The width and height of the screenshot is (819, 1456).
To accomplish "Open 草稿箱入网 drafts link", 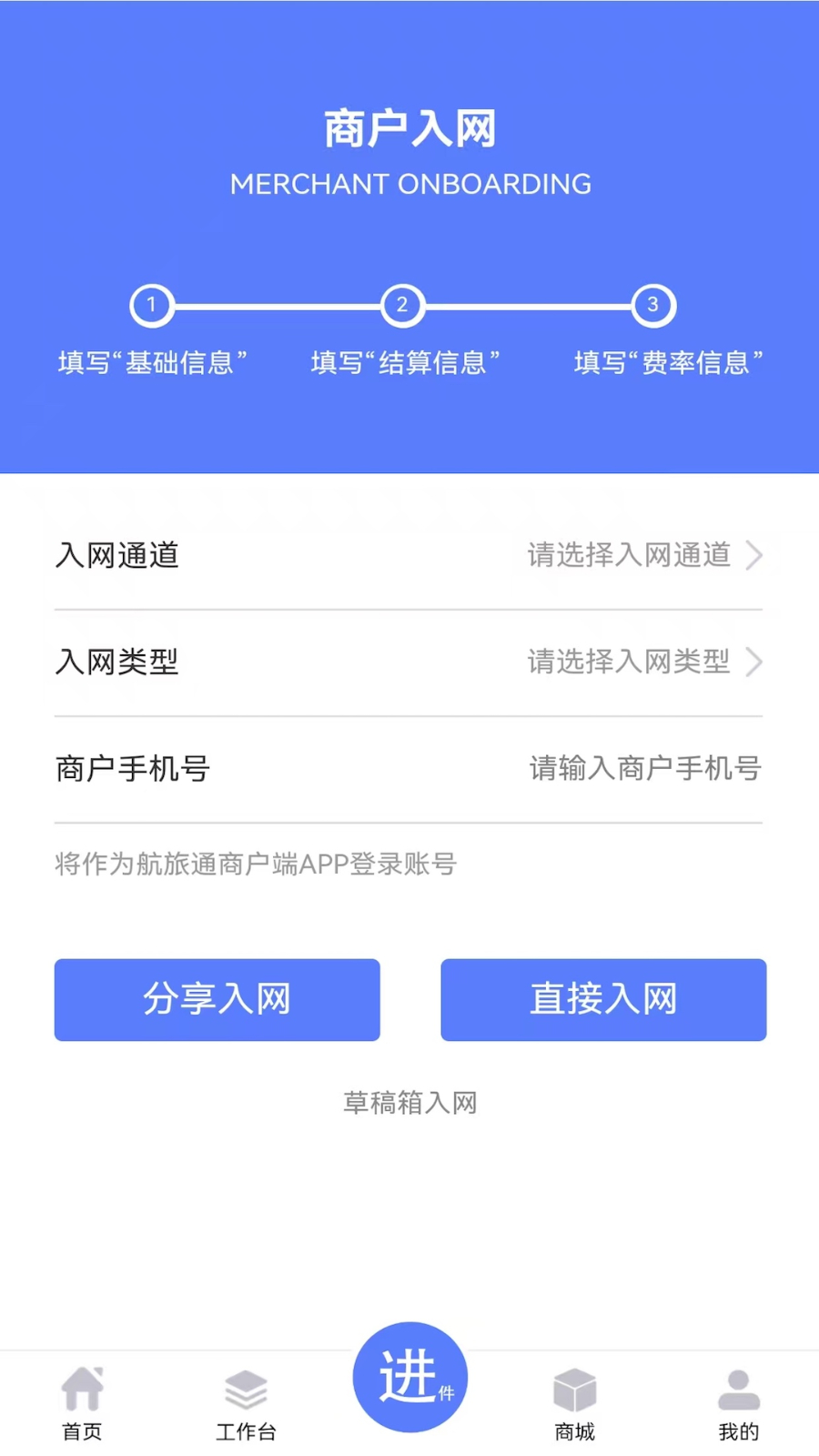I will point(409,1103).
